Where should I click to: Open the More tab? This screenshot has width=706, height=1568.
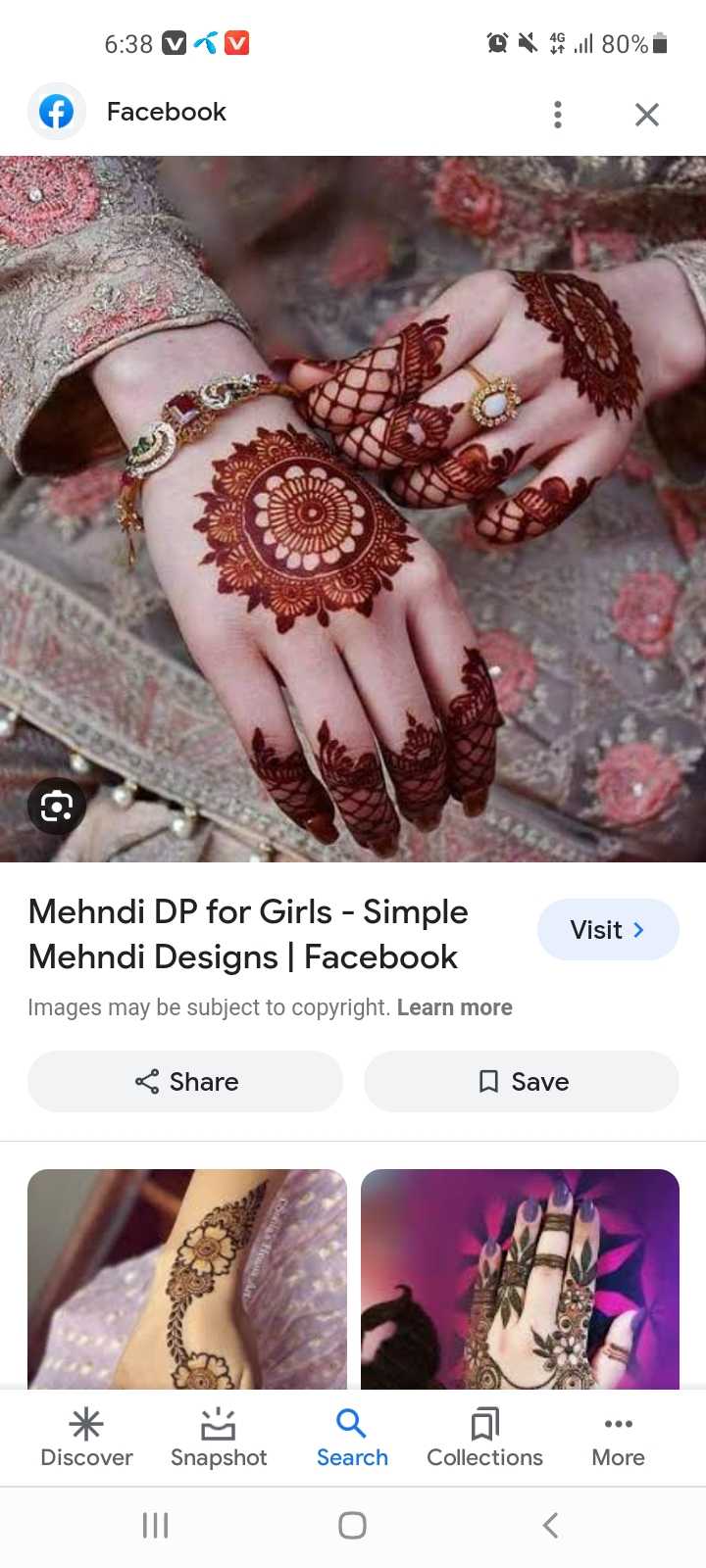(618, 1438)
